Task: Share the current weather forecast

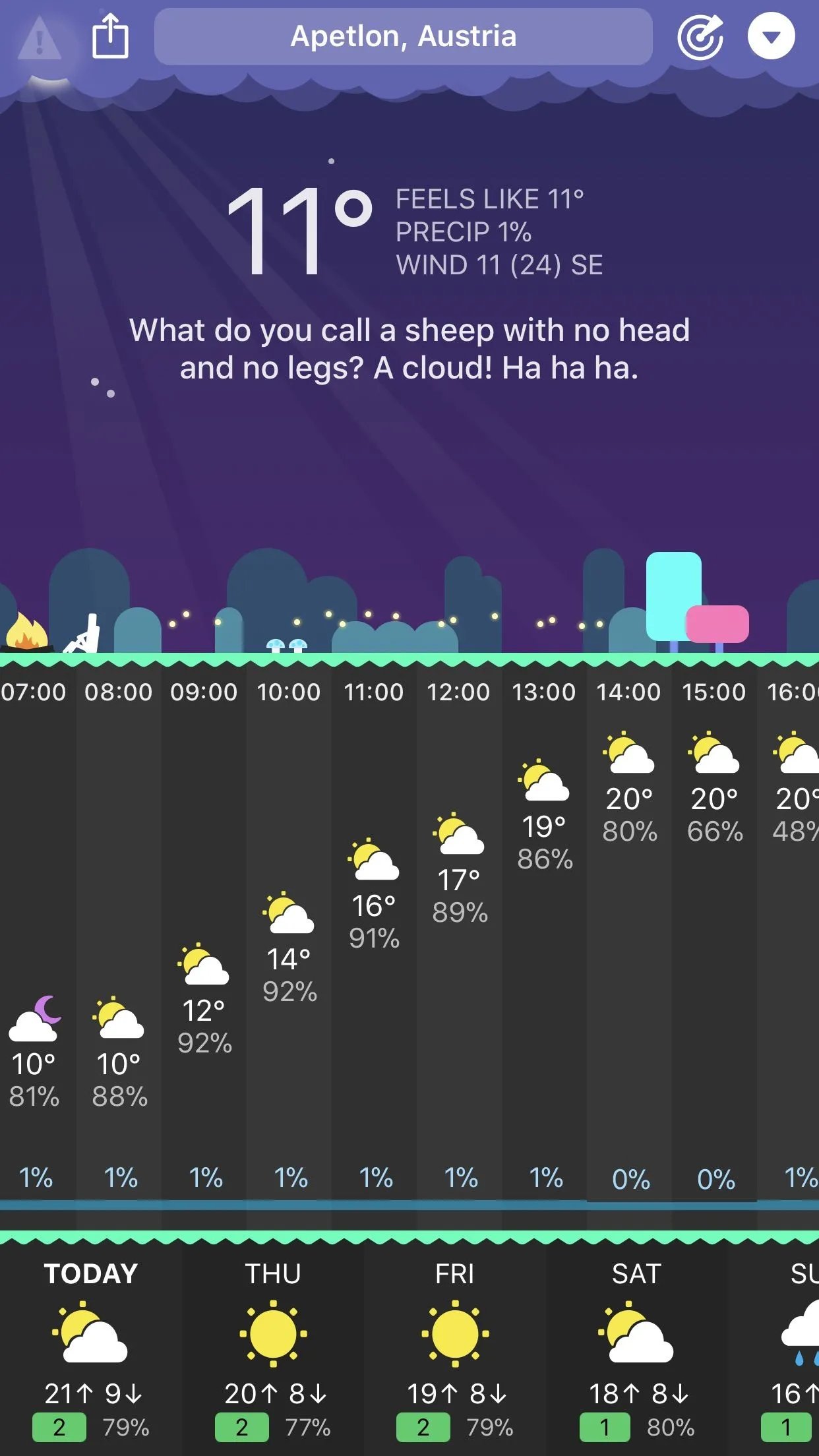Action: point(110,36)
